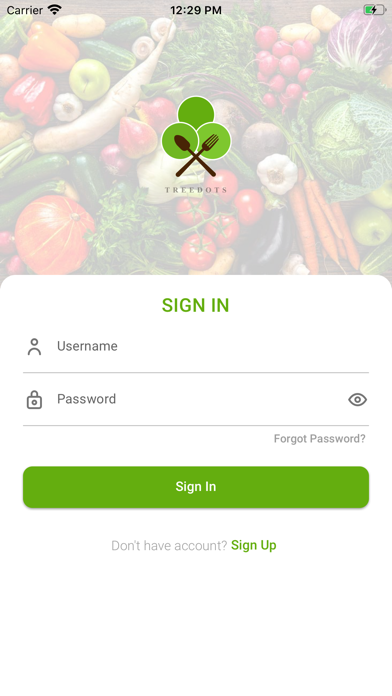The height and width of the screenshot is (696, 392).
Task: Tap the green Sign In button
Action: [x=196, y=487]
